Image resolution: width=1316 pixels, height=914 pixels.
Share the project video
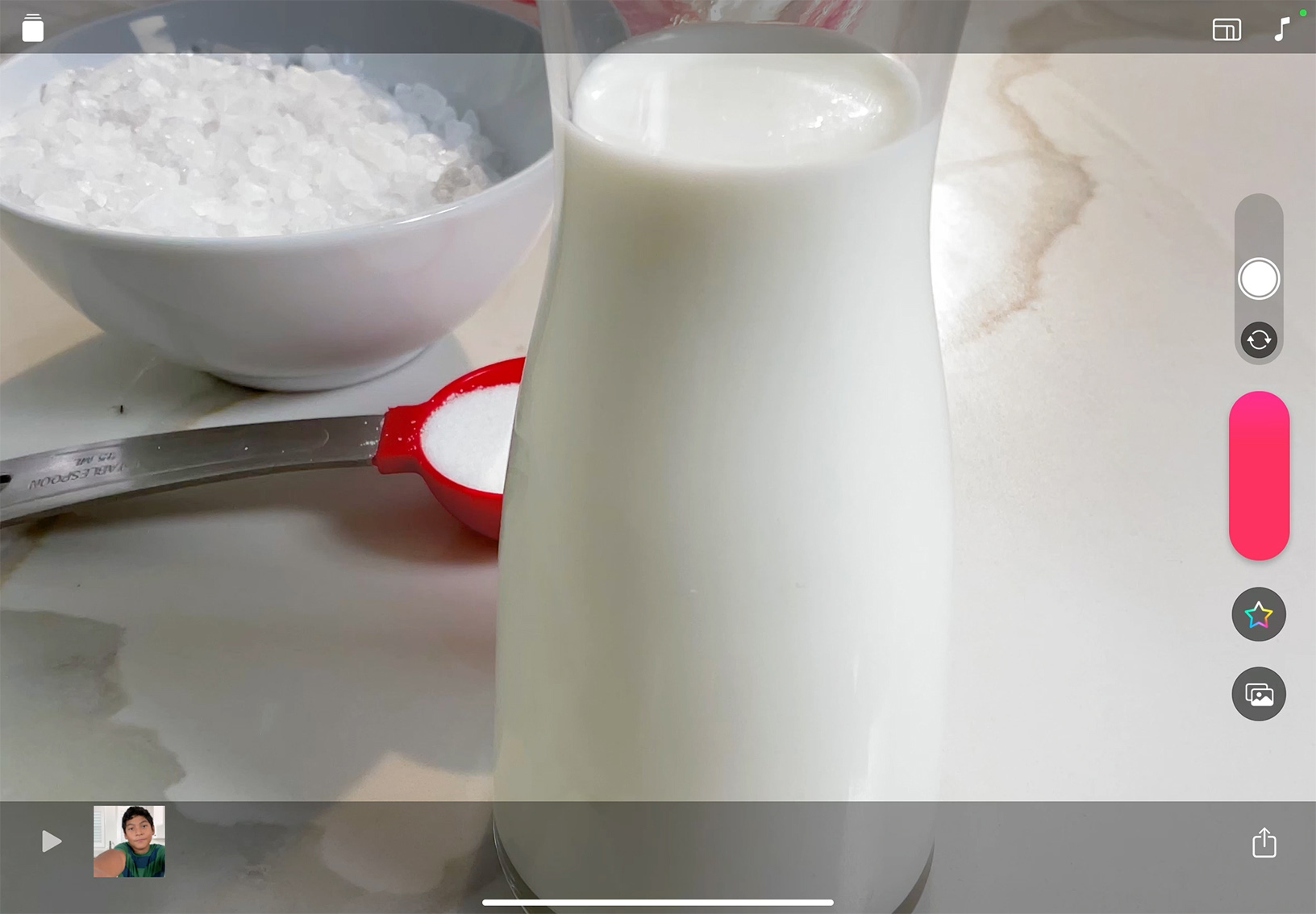tap(1264, 843)
